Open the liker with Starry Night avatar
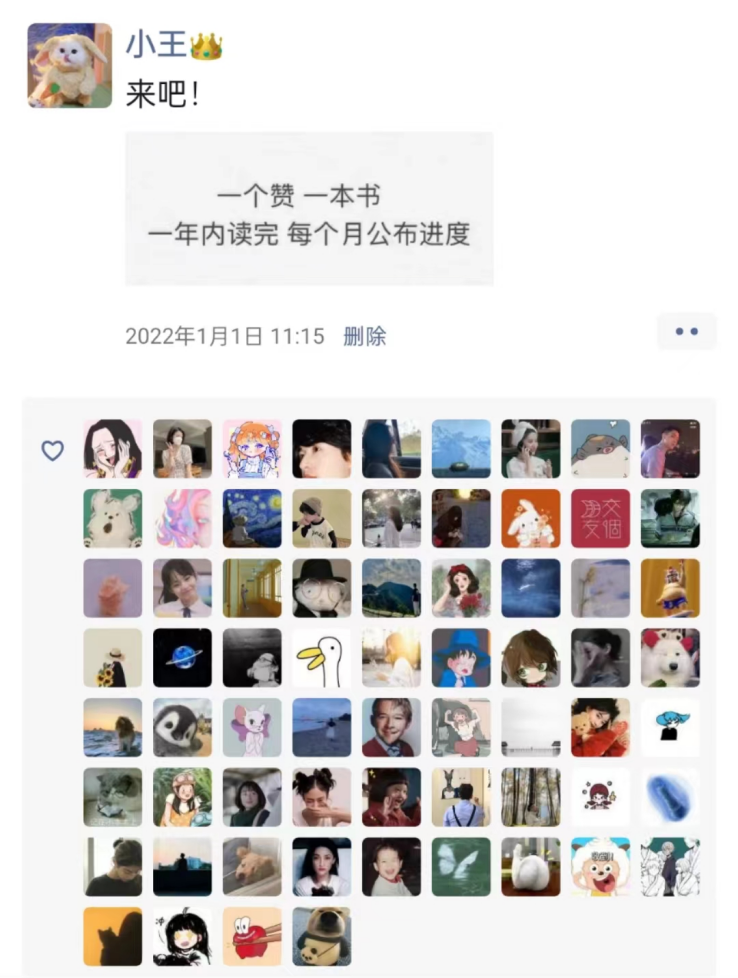This screenshot has height=978, width=738. (x=252, y=518)
